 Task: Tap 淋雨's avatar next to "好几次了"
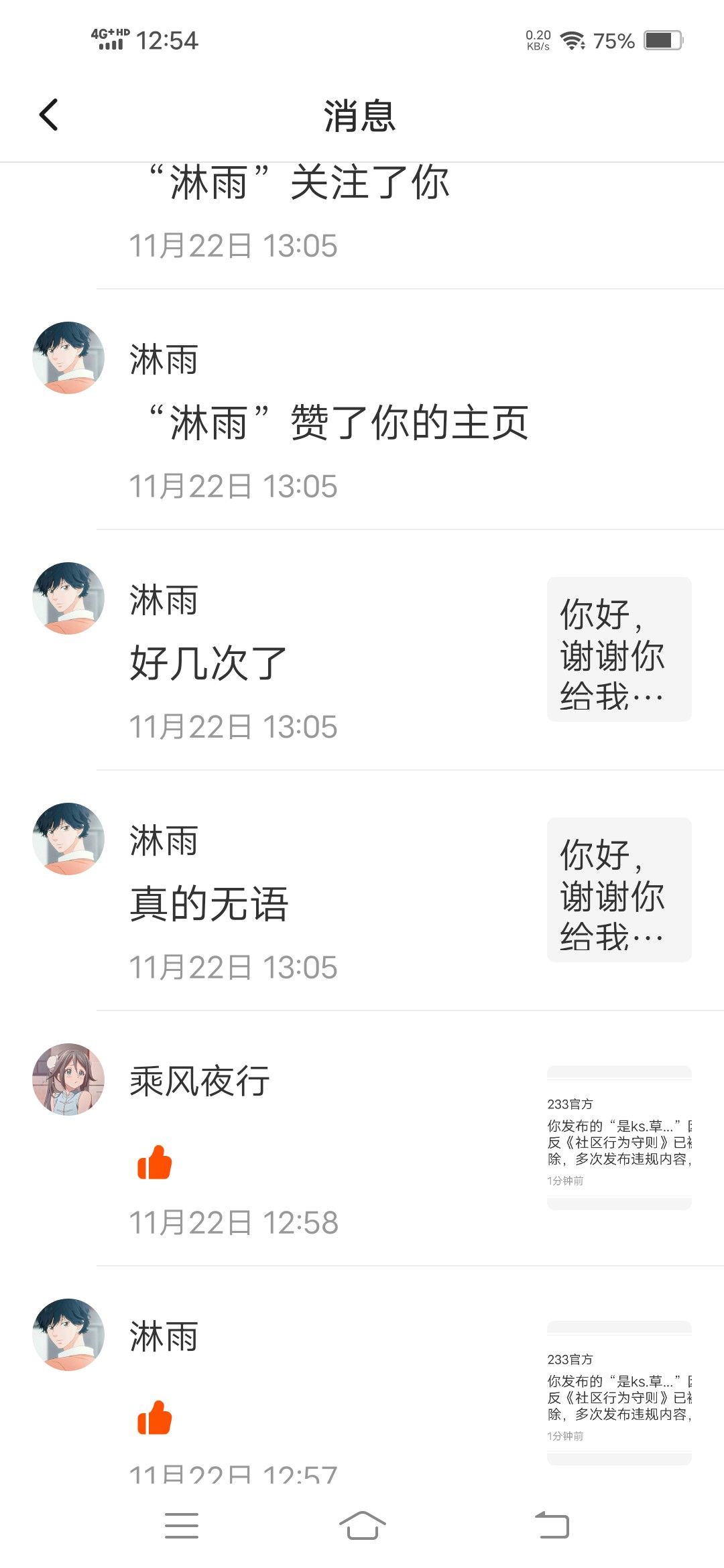(68, 598)
